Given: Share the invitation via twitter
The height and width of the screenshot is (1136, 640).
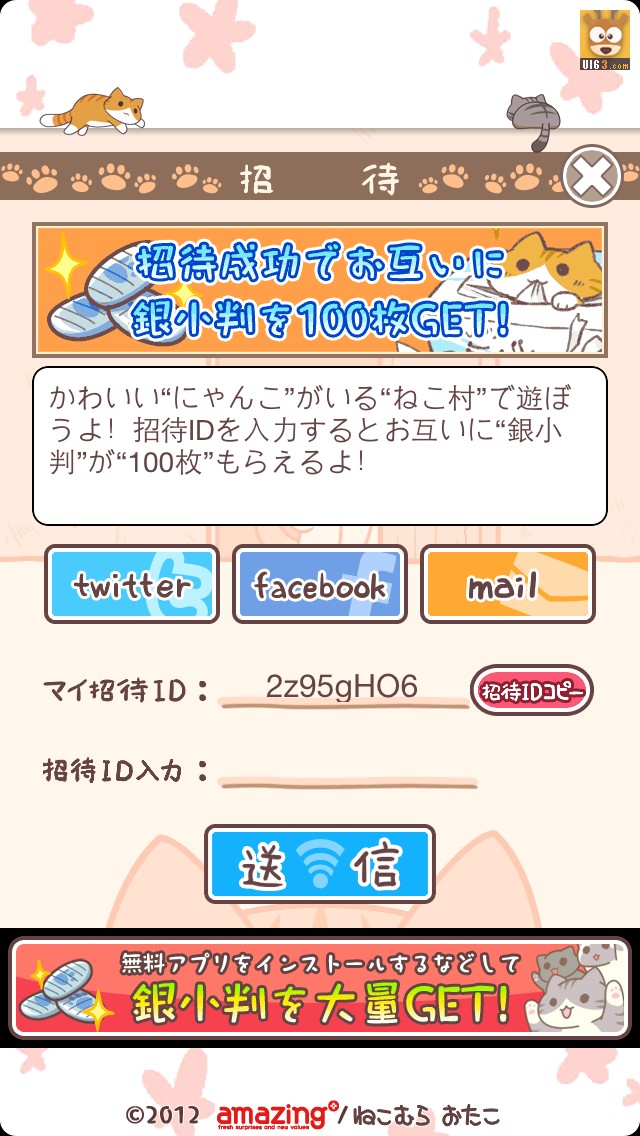Looking at the screenshot, I should [132, 584].
